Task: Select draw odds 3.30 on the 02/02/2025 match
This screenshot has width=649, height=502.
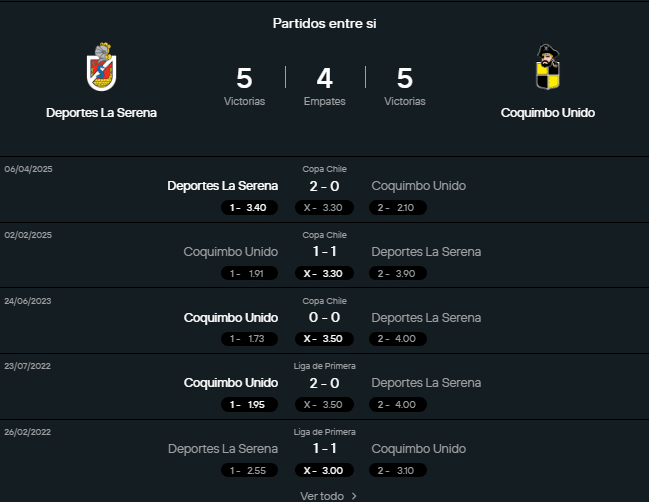Action: point(324,273)
